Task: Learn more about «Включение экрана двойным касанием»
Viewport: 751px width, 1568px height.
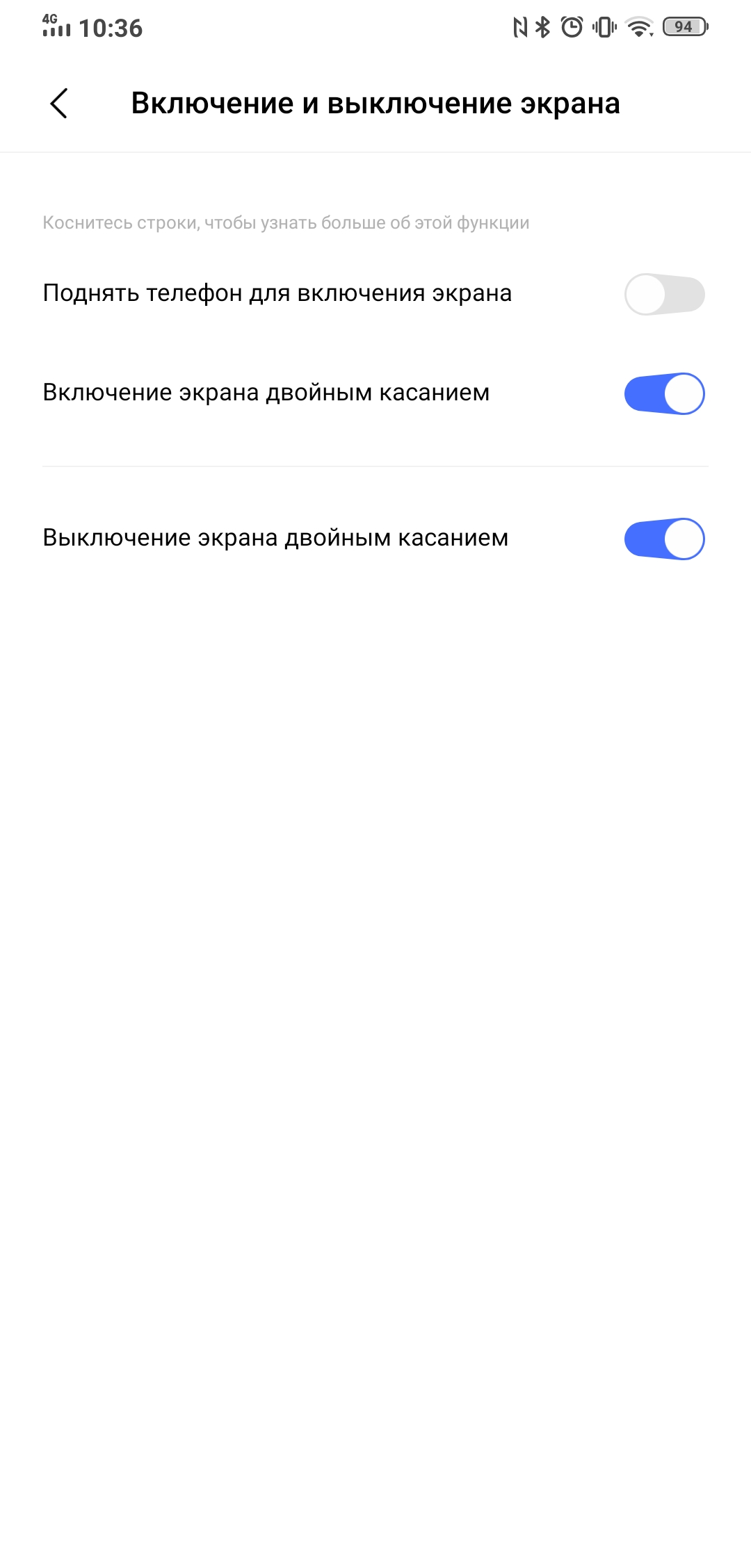Action: pos(266,393)
